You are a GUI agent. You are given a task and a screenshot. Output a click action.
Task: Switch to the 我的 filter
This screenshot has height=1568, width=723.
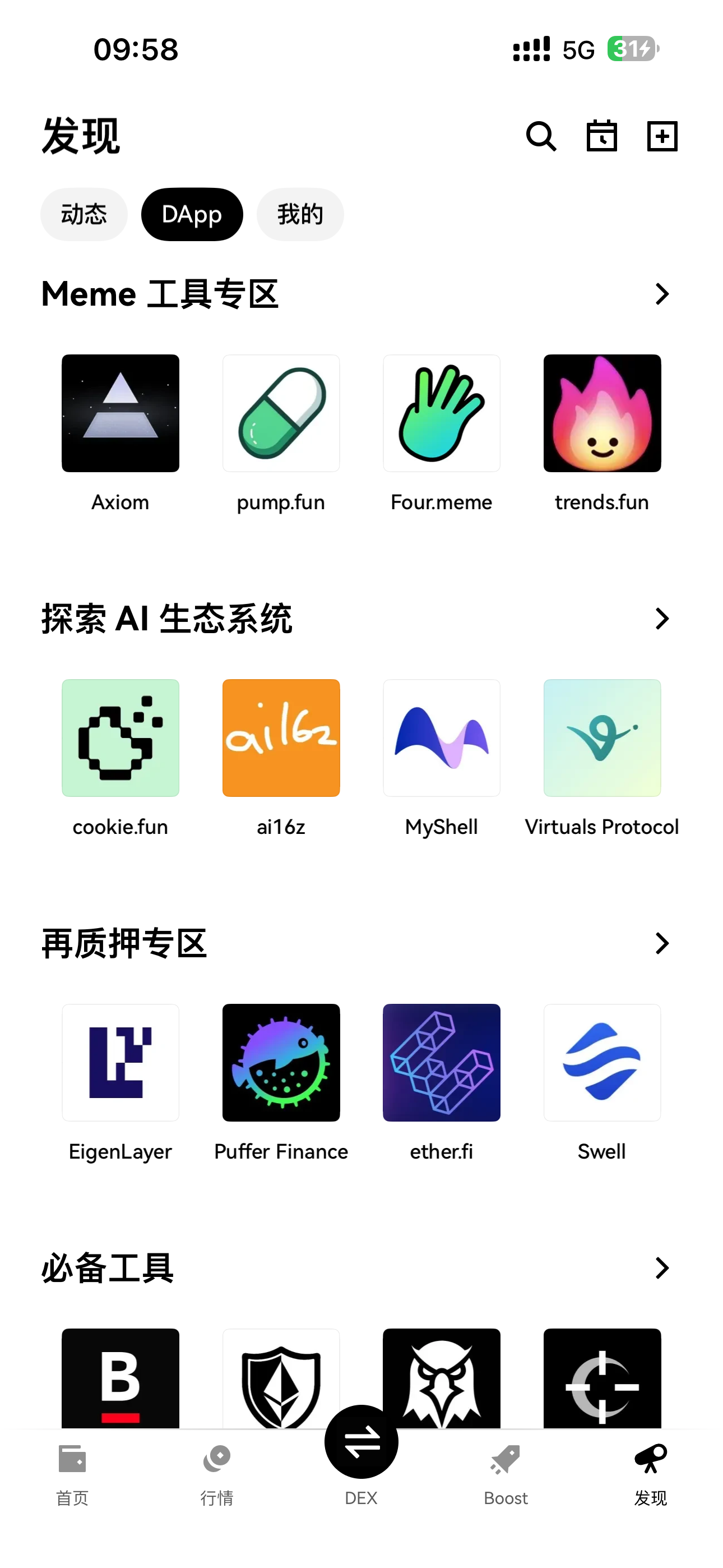300,214
